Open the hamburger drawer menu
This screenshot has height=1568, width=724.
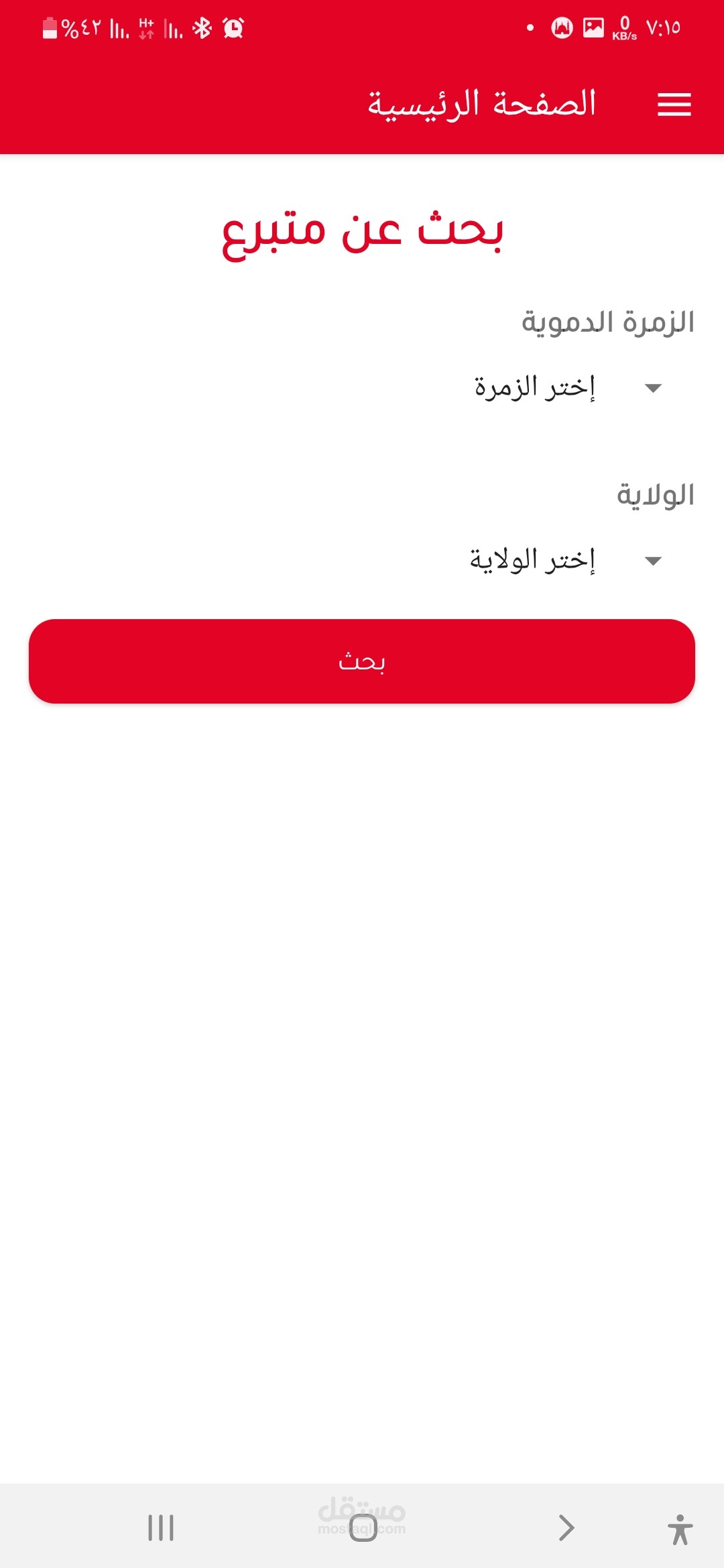[674, 105]
